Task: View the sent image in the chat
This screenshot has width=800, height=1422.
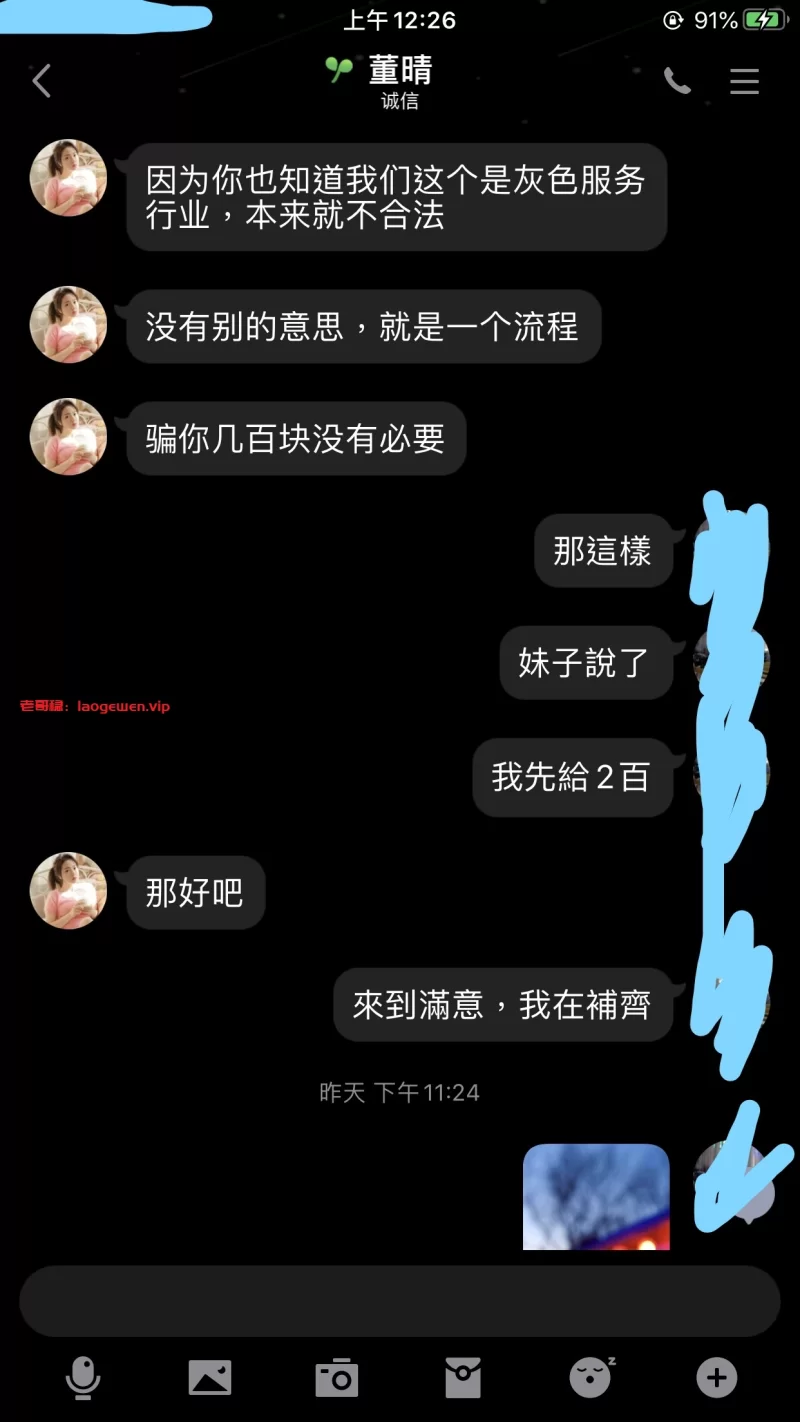Action: pyautogui.click(x=596, y=1197)
